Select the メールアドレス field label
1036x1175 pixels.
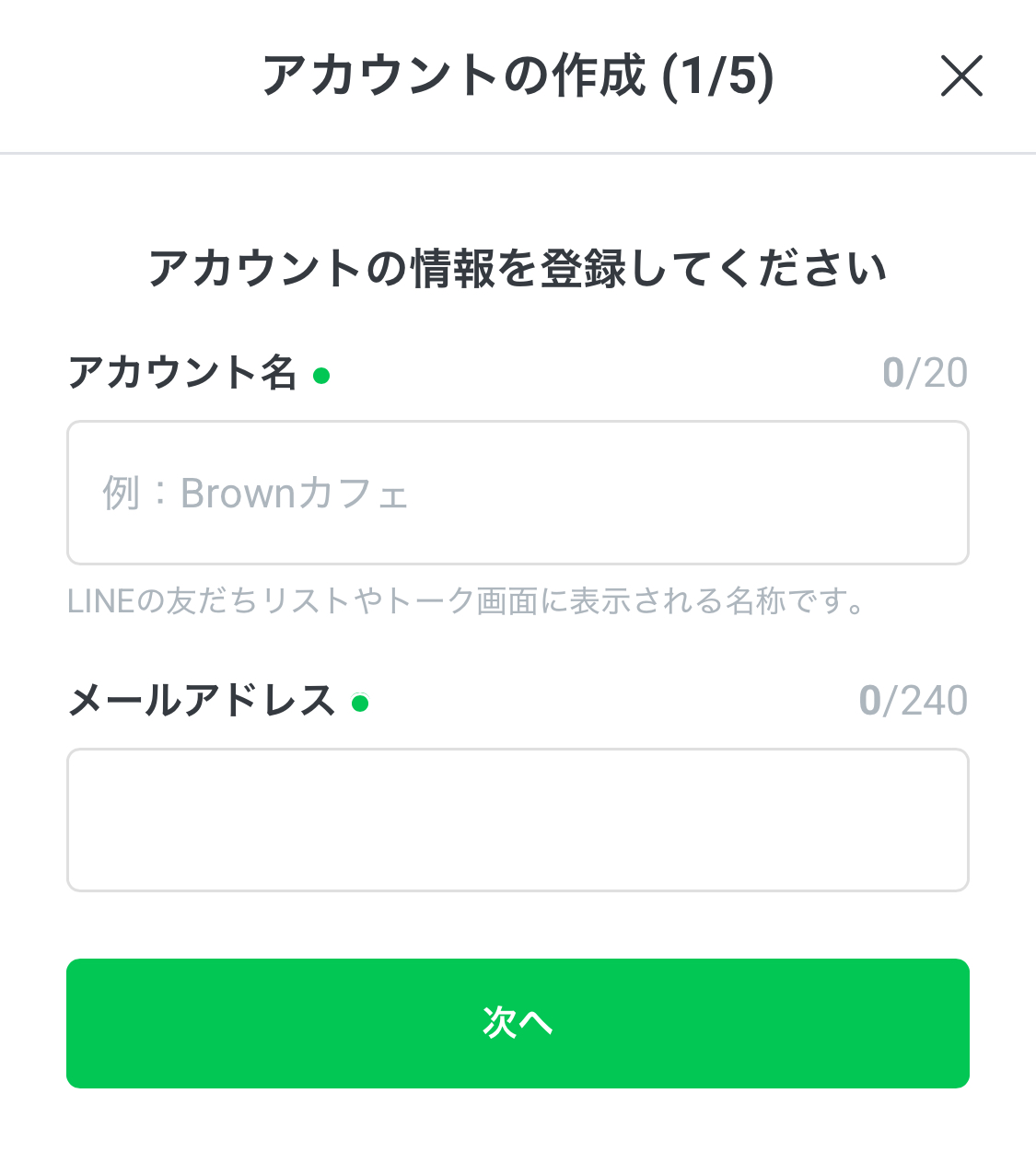tap(203, 700)
